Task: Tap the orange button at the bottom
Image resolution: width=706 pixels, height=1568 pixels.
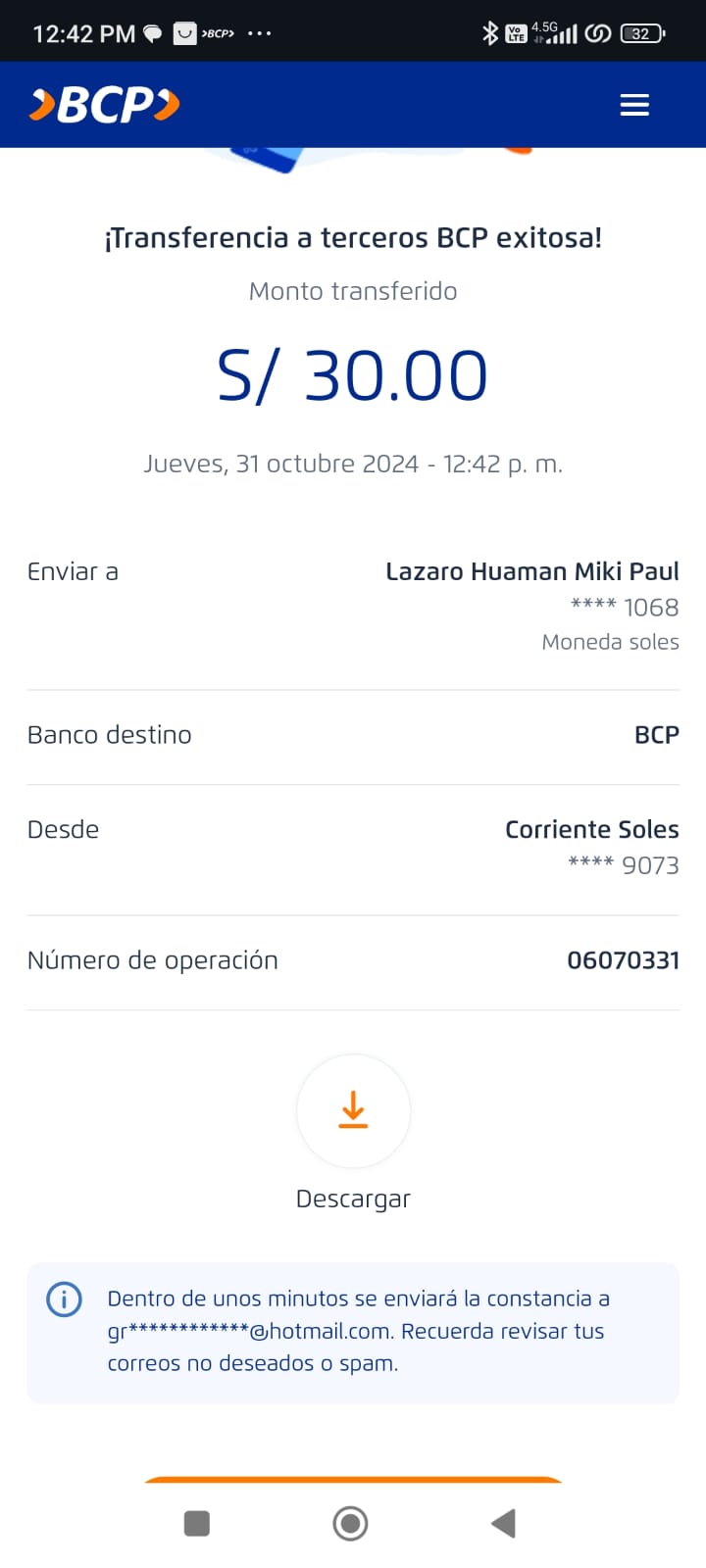Action: (x=353, y=1480)
